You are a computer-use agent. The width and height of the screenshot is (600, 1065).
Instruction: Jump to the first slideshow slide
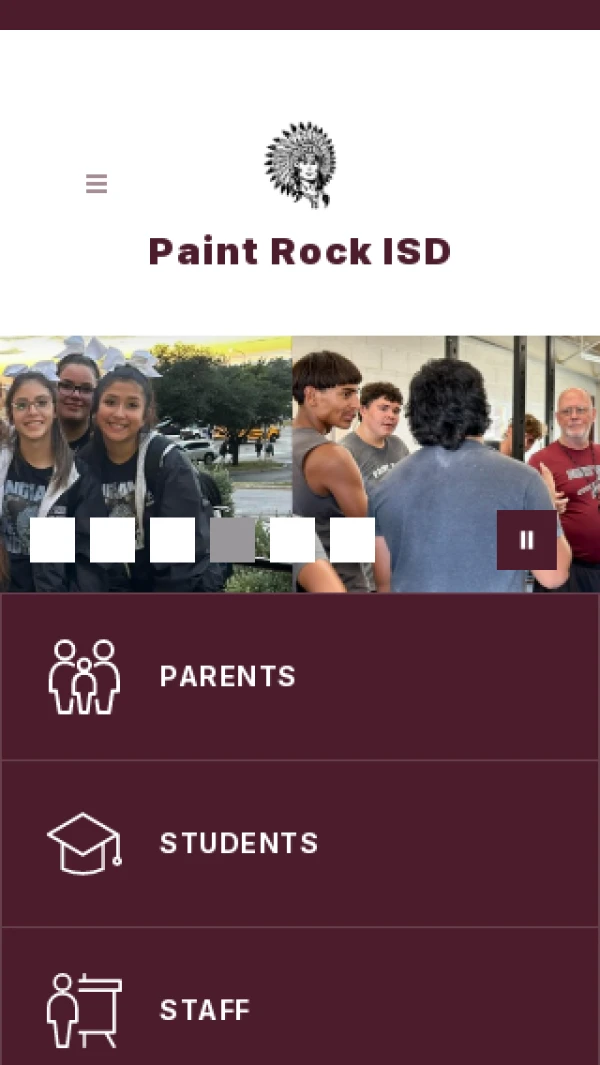click(52, 540)
